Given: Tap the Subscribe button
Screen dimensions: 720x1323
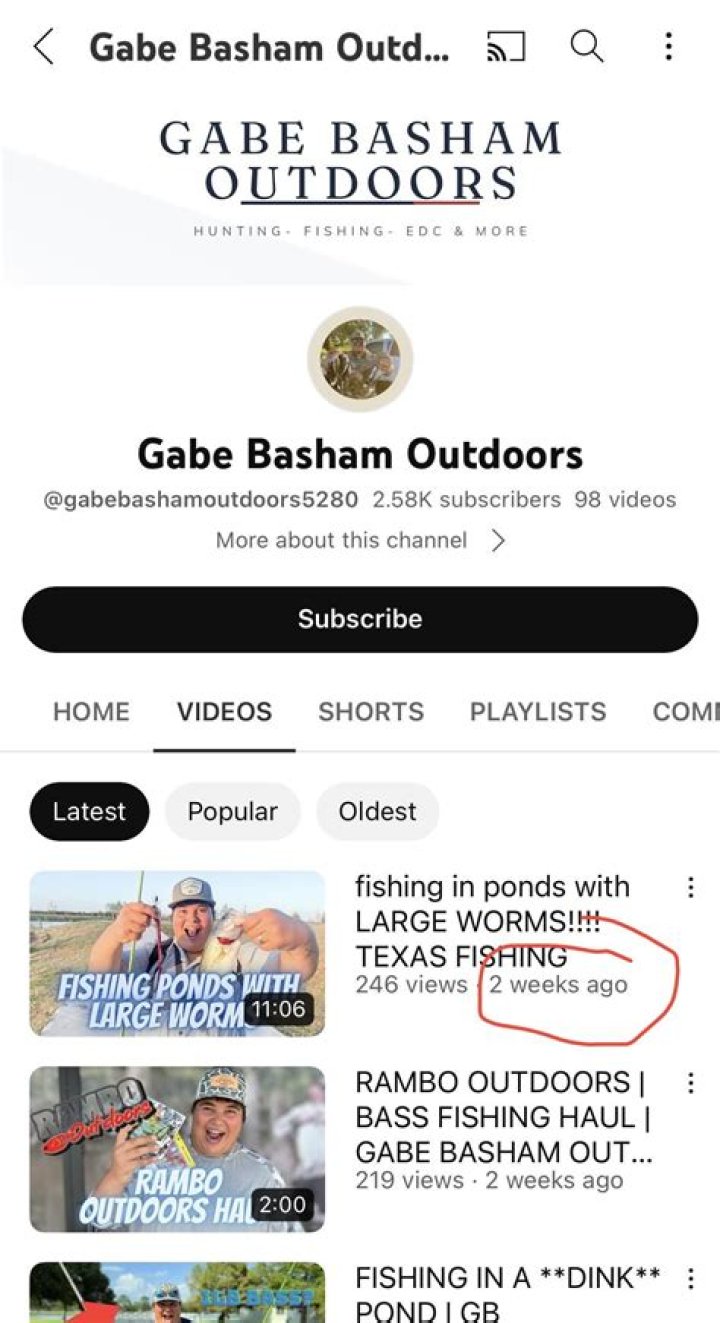Looking at the screenshot, I should click(x=360, y=618).
